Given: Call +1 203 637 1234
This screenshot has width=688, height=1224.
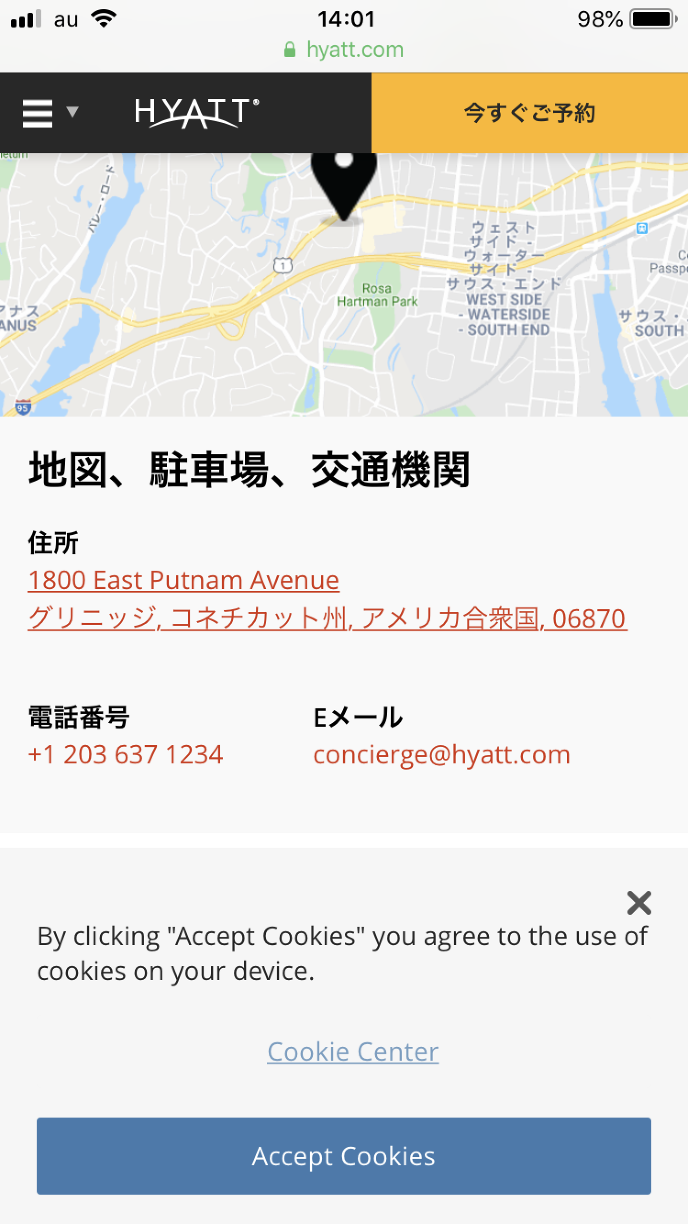Looking at the screenshot, I should pyautogui.click(x=126, y=754).
